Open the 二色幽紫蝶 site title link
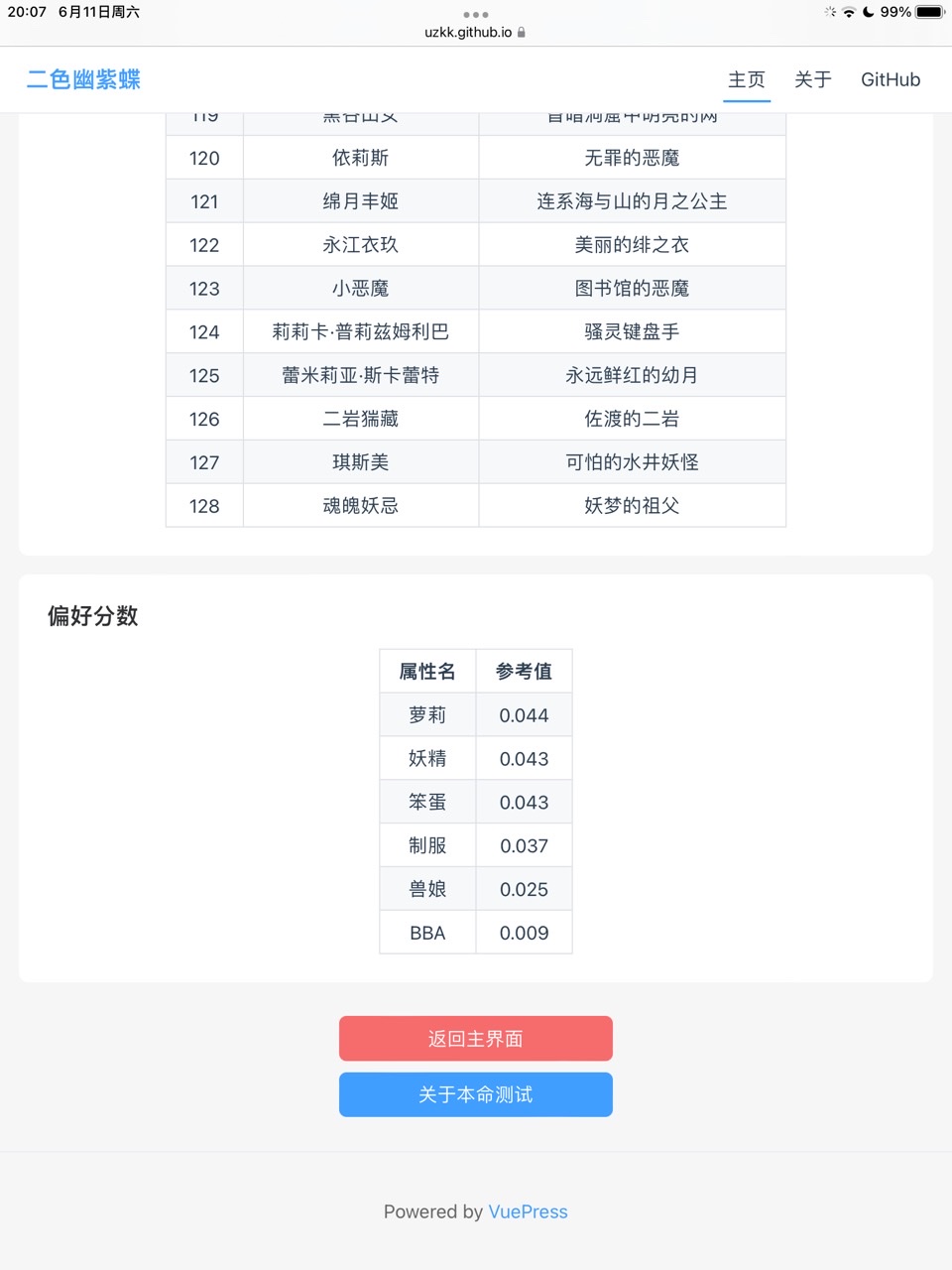This screenshot has height=1270, width=952. (83, 79)
